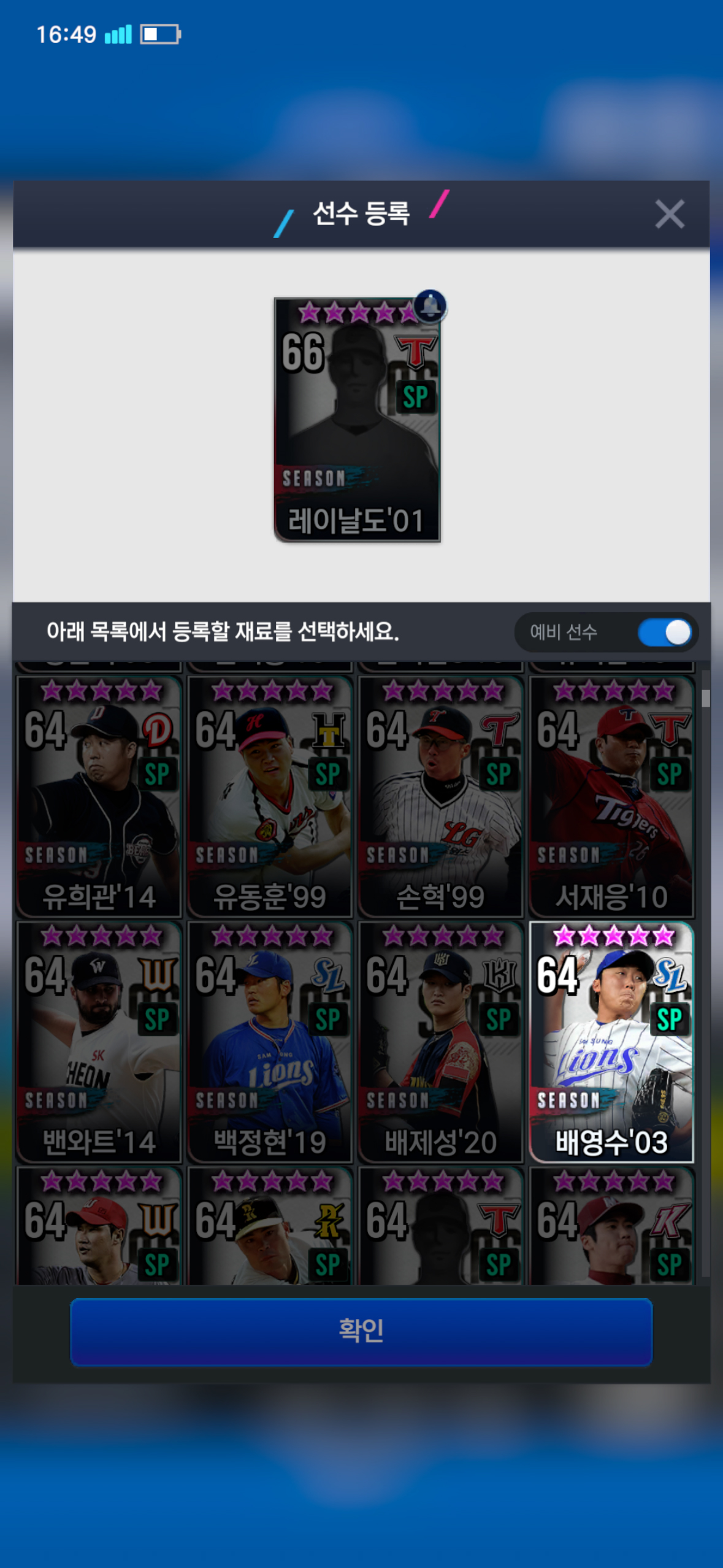Select the 밴와트'14 player card
The image size is (723, 1568).
99,1042
